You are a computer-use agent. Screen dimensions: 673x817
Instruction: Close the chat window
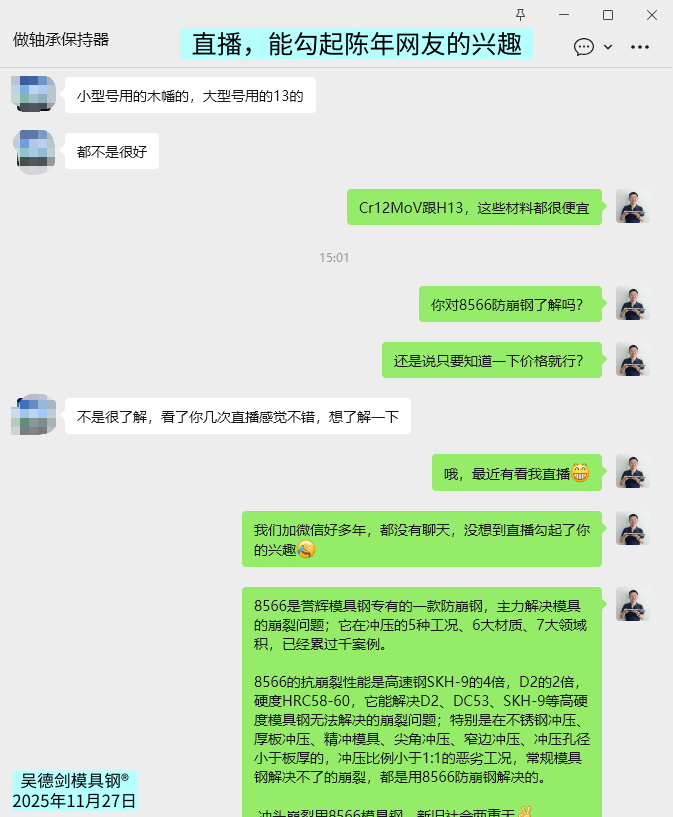(652, 14)
